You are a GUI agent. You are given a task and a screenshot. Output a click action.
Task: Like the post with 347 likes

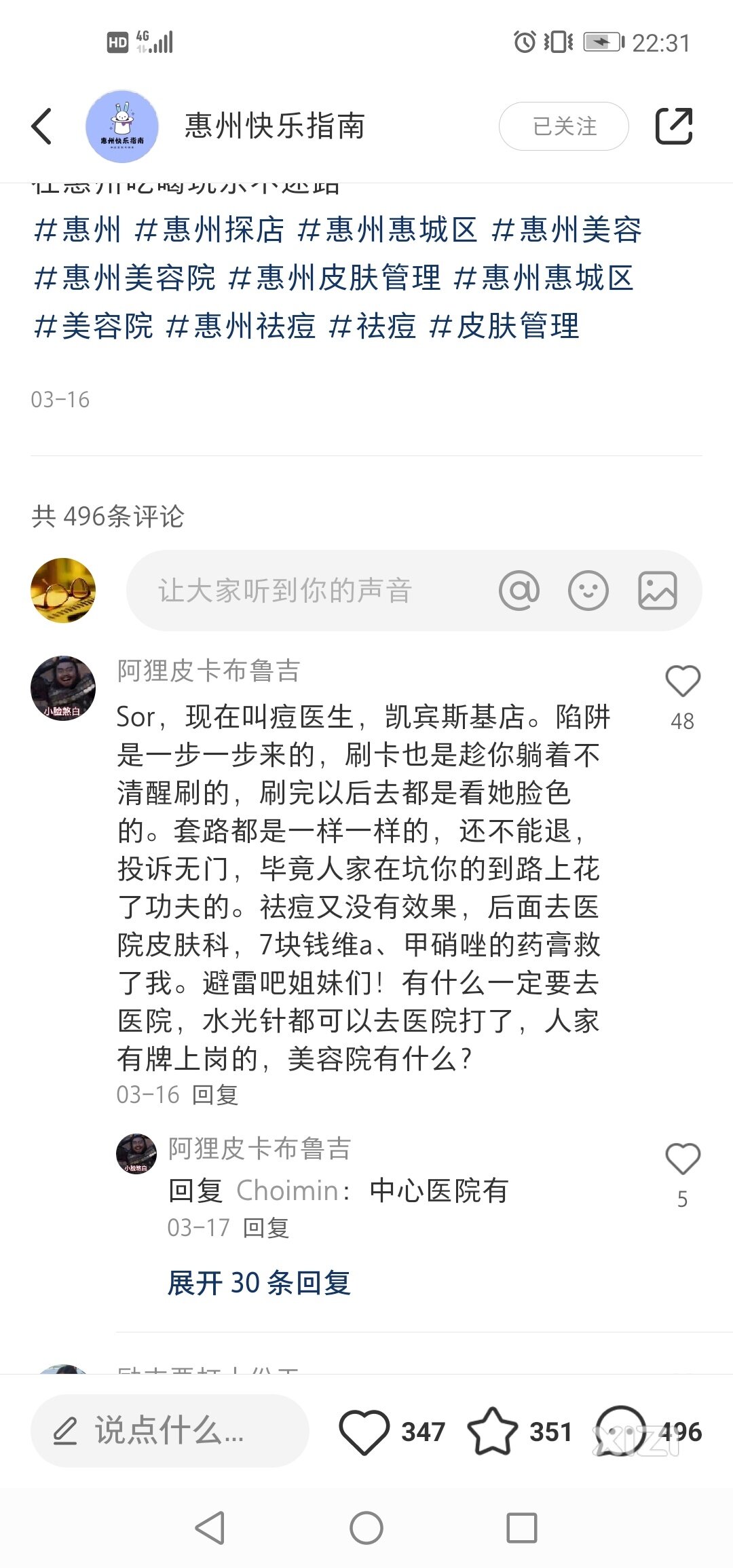point(364,1431)
